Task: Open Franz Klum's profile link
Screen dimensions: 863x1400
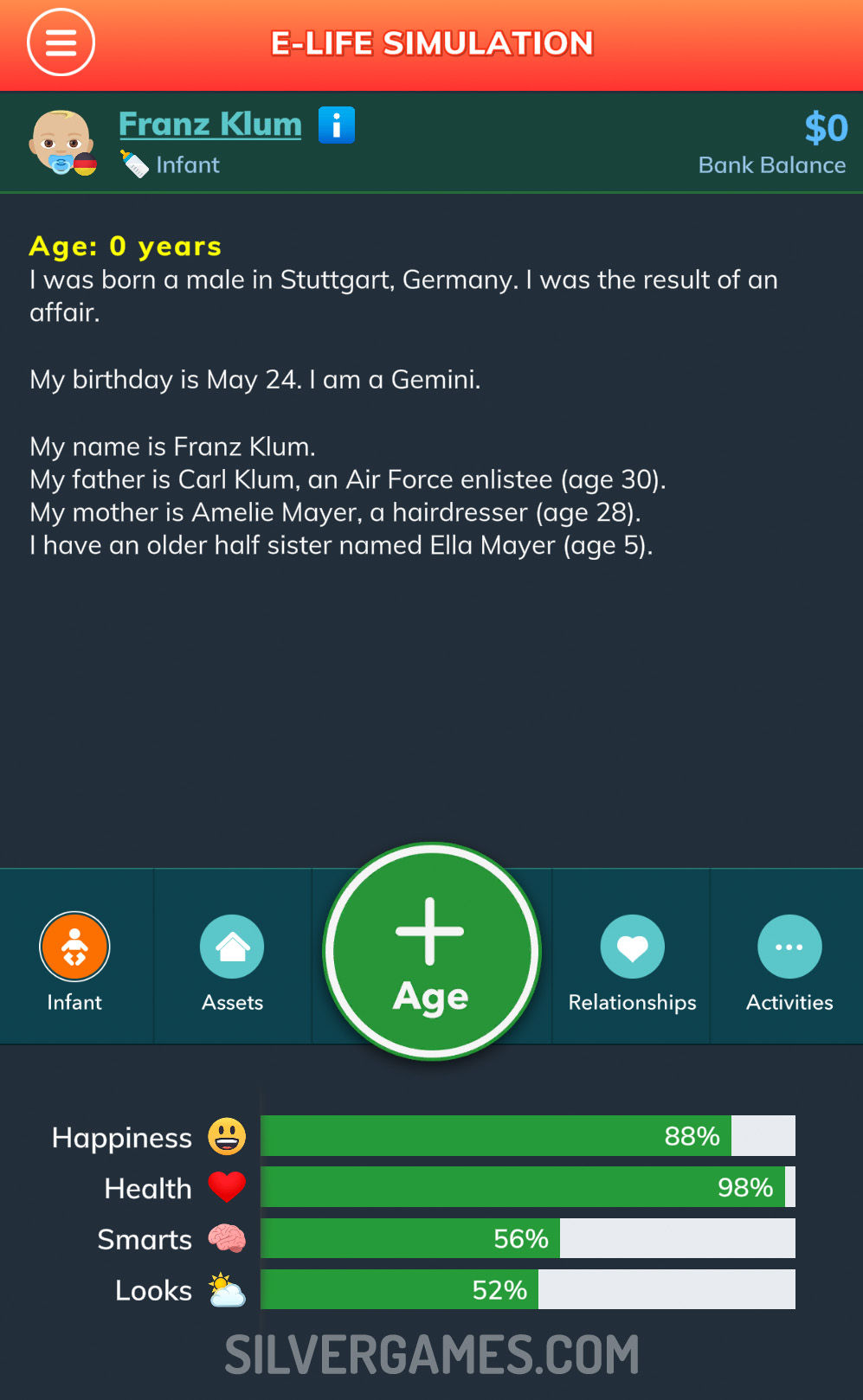Action: 209,124
